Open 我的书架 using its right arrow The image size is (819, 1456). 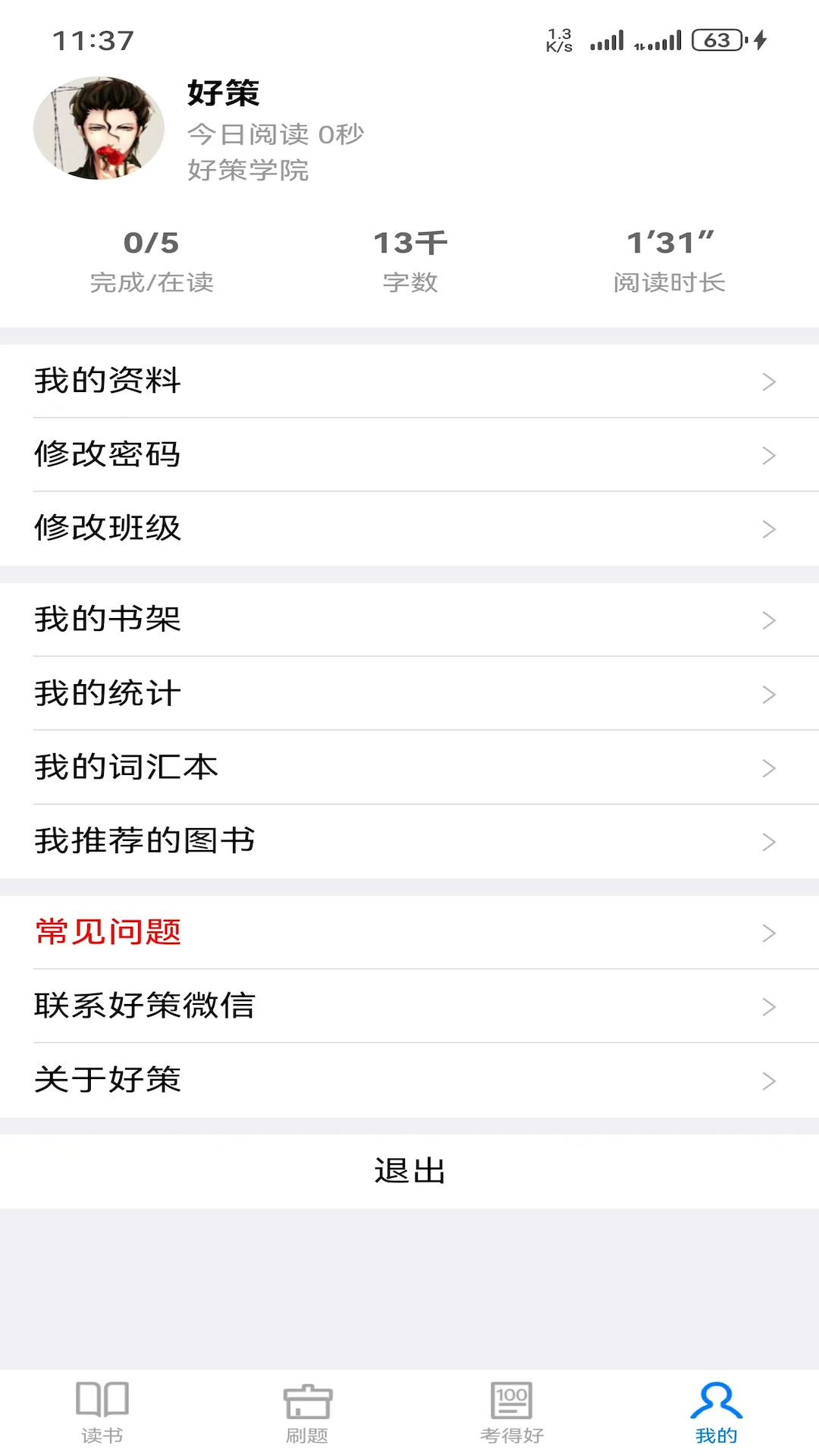[768, 620]
